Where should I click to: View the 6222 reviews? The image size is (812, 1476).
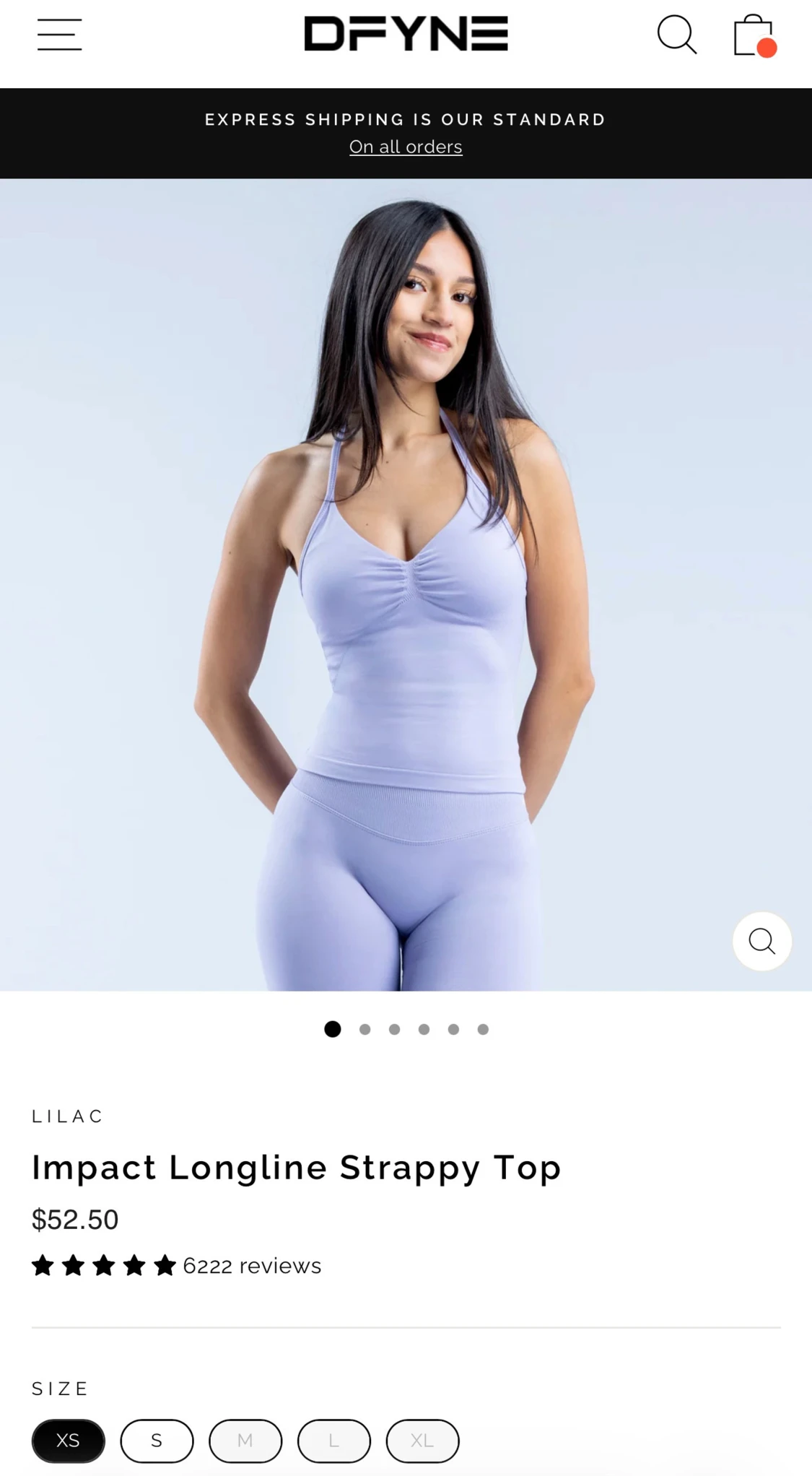click(x=252, y=1266)
